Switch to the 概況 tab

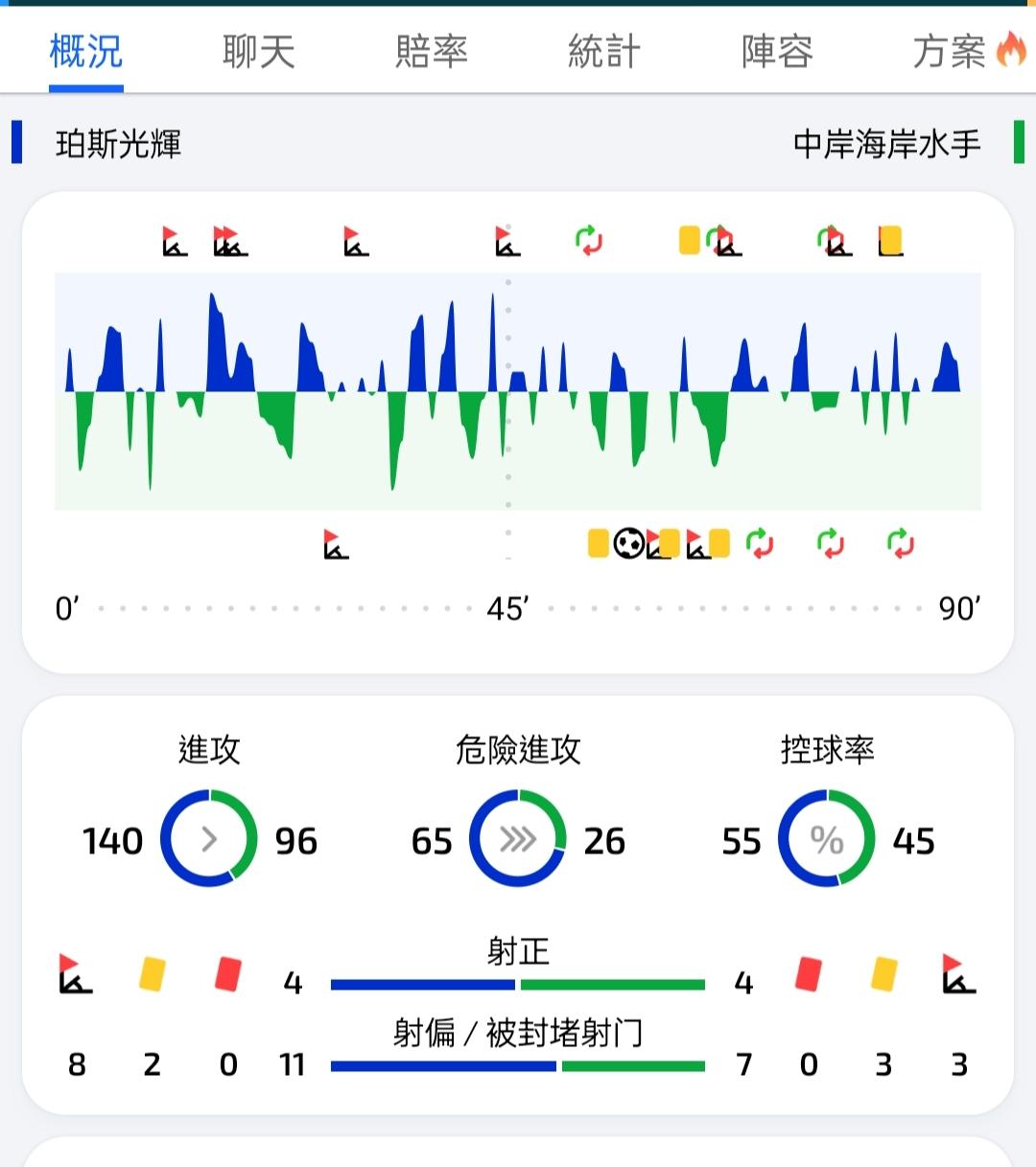(86, 51)
